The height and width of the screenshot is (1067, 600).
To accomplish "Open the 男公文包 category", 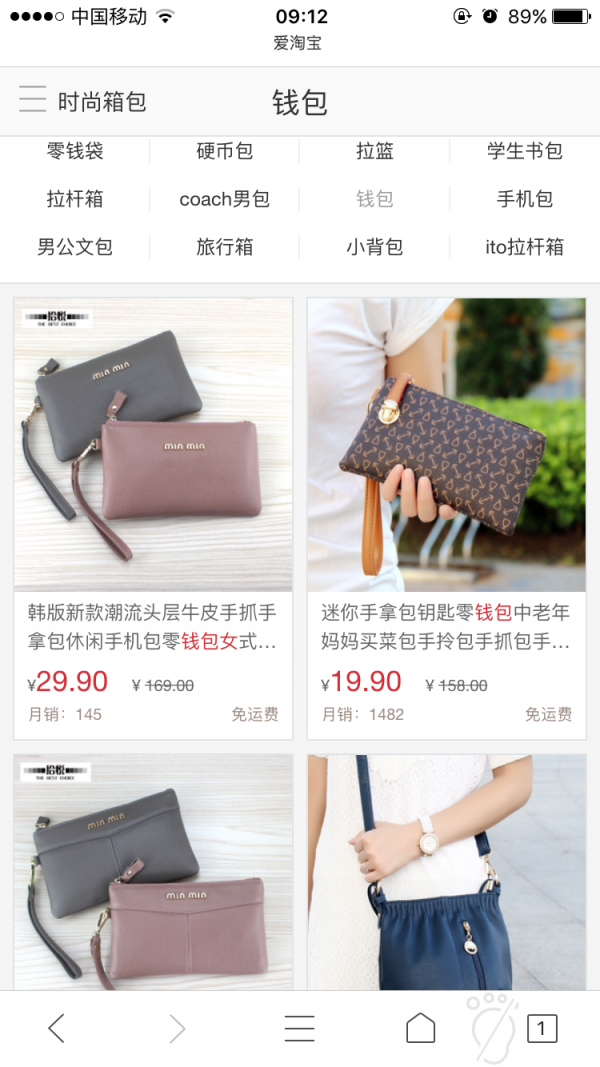I will point(75,247).
